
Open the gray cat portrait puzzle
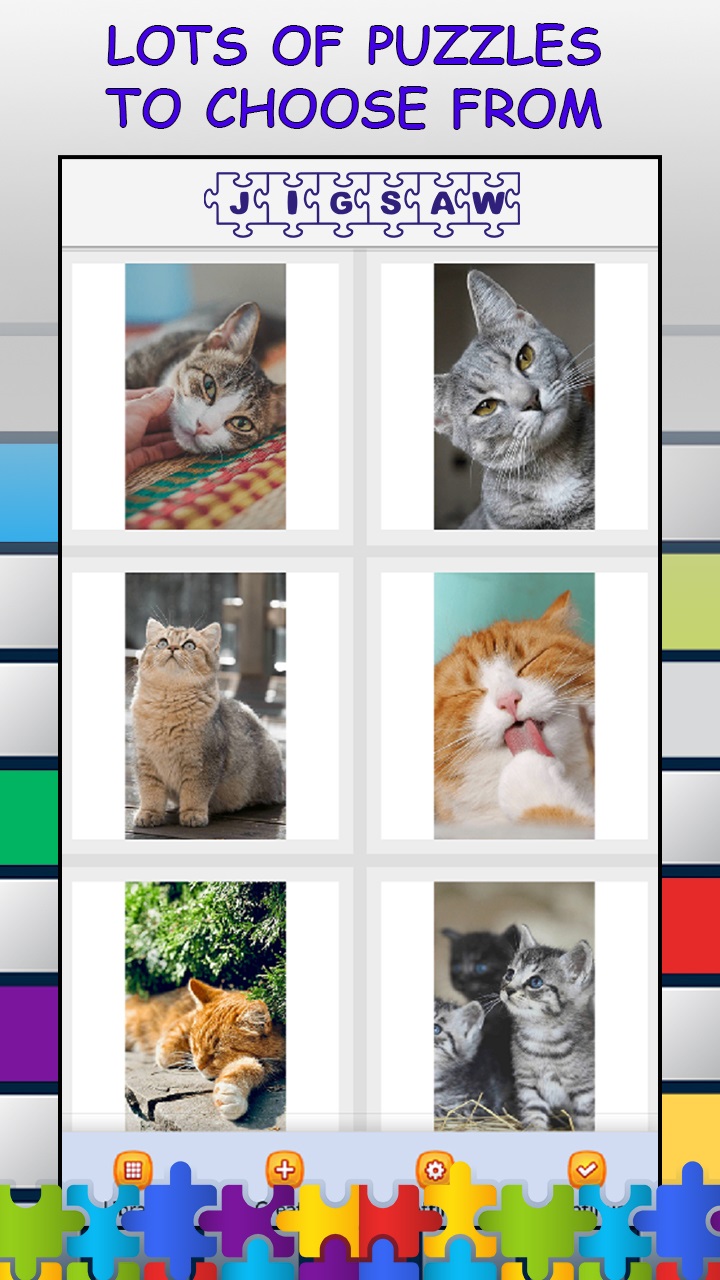pyautogui.click(x=512, y=396)
